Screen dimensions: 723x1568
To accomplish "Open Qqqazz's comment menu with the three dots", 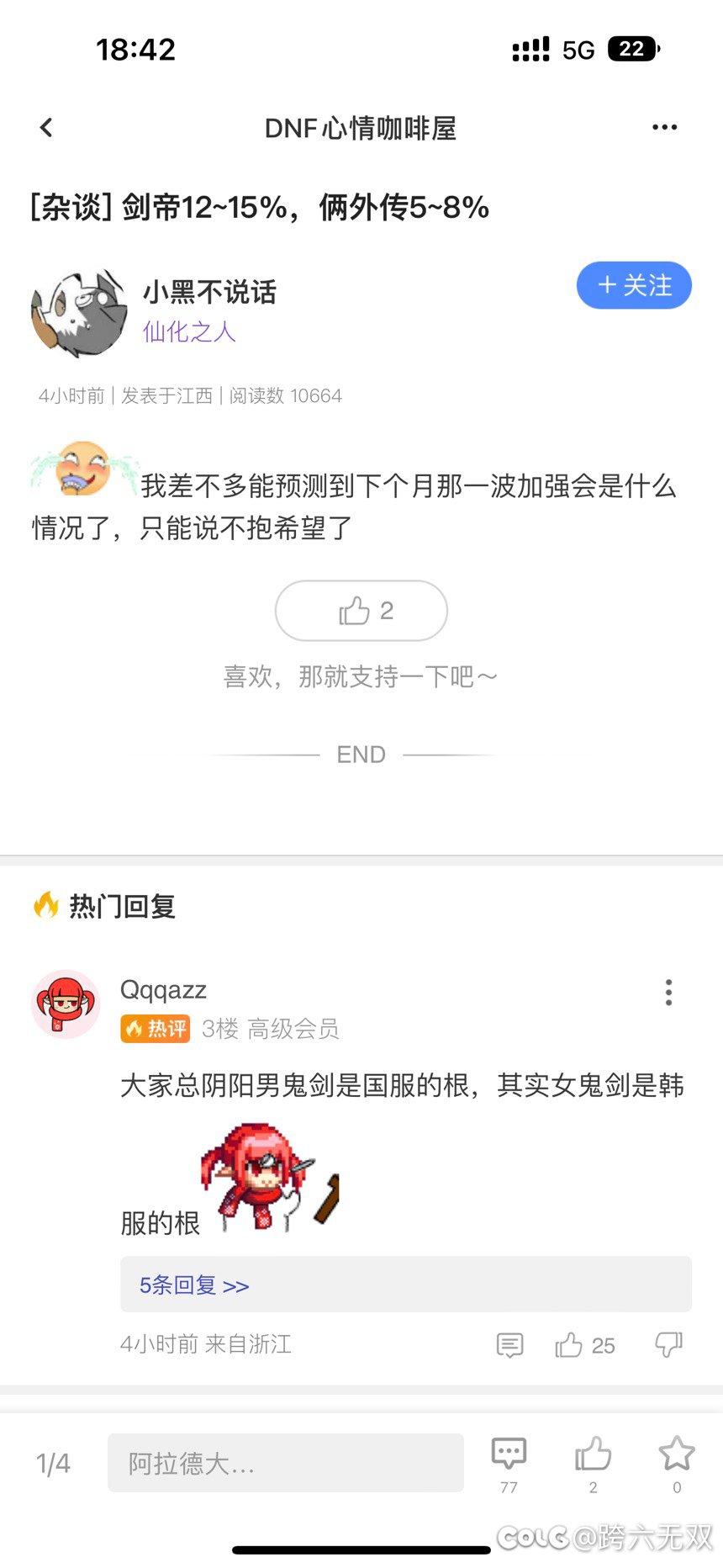I will 668,993.
